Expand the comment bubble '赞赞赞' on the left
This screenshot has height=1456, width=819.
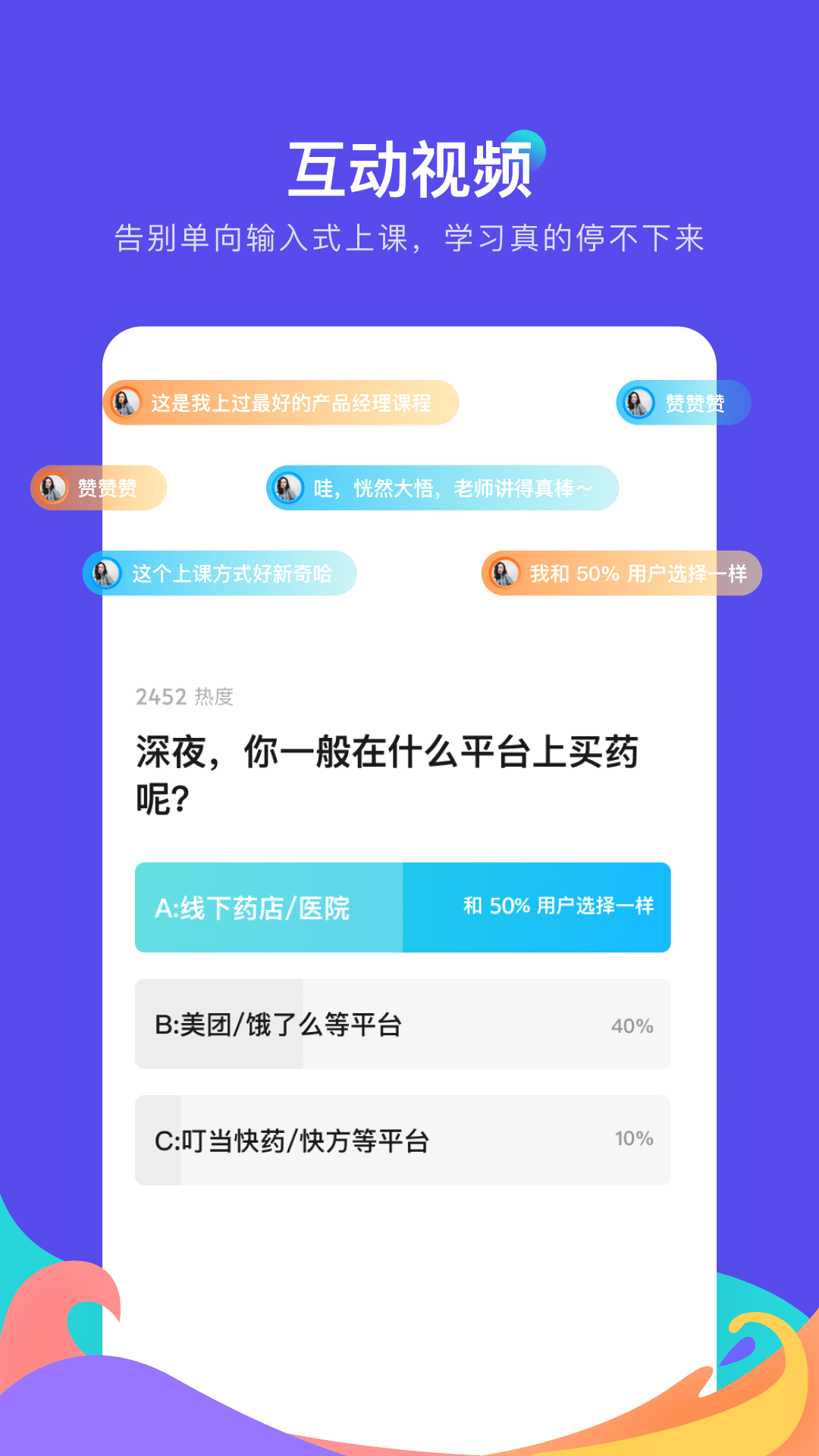pyautogui.click(x=106, y=488)
